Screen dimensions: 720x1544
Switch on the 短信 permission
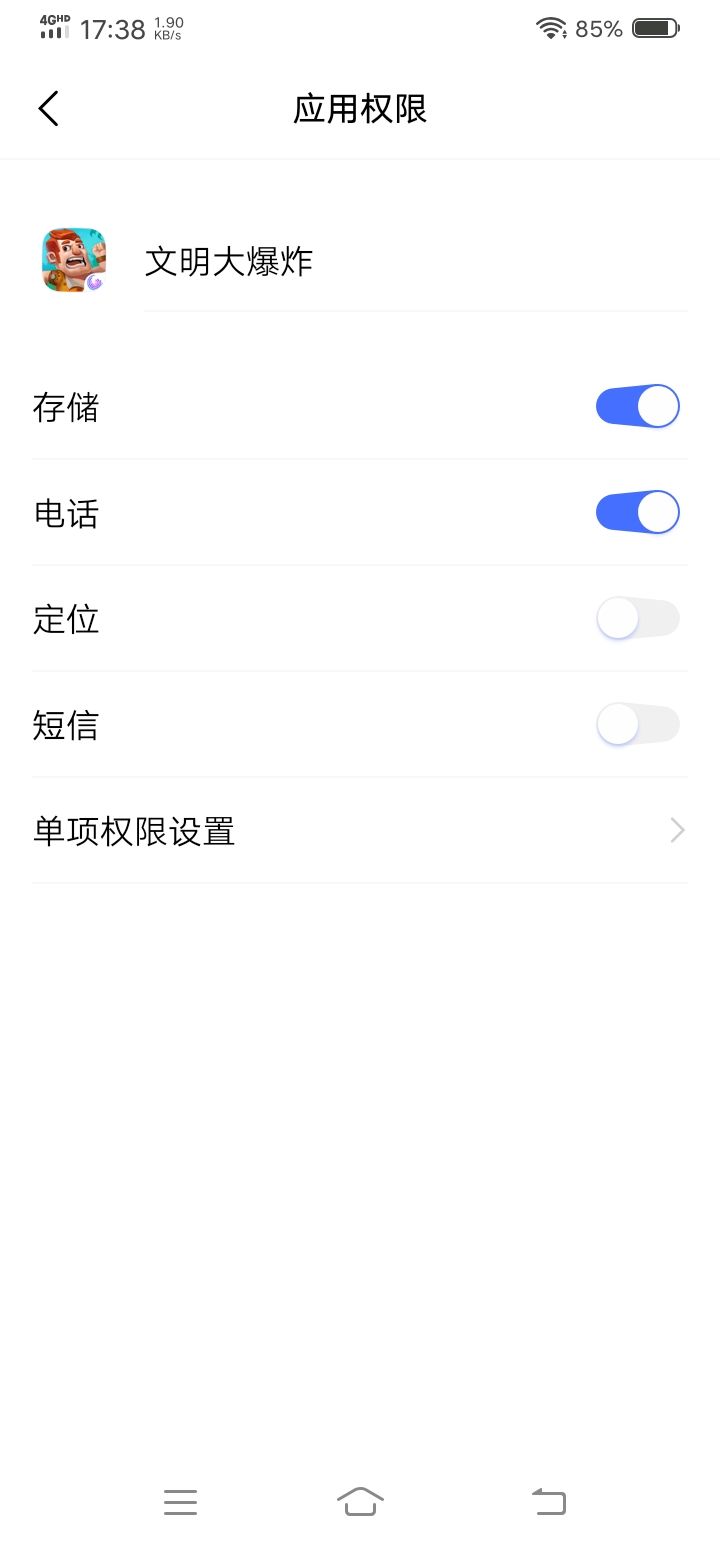637,725
